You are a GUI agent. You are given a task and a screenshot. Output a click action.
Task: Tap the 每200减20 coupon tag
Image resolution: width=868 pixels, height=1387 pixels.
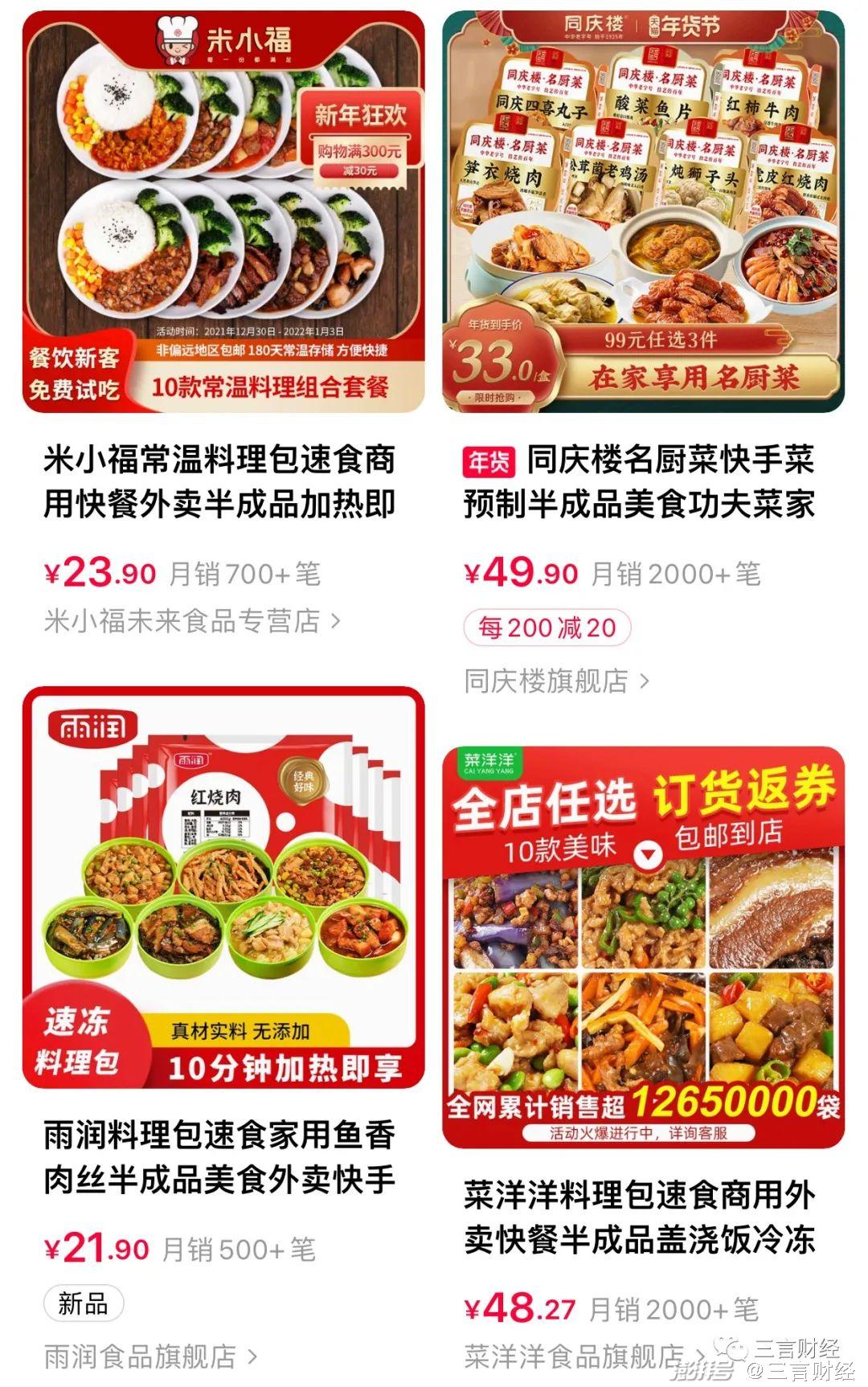point(547,628)
